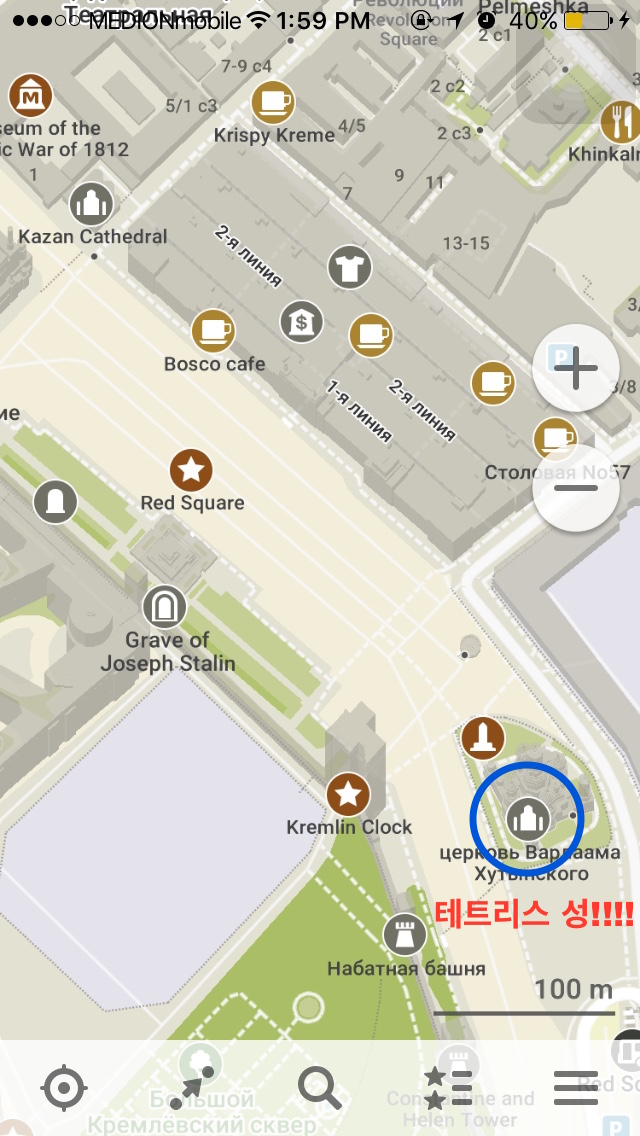640x1136 pixels.
Task: Select the bank dollar-sign marker
Action: [302, 322]
